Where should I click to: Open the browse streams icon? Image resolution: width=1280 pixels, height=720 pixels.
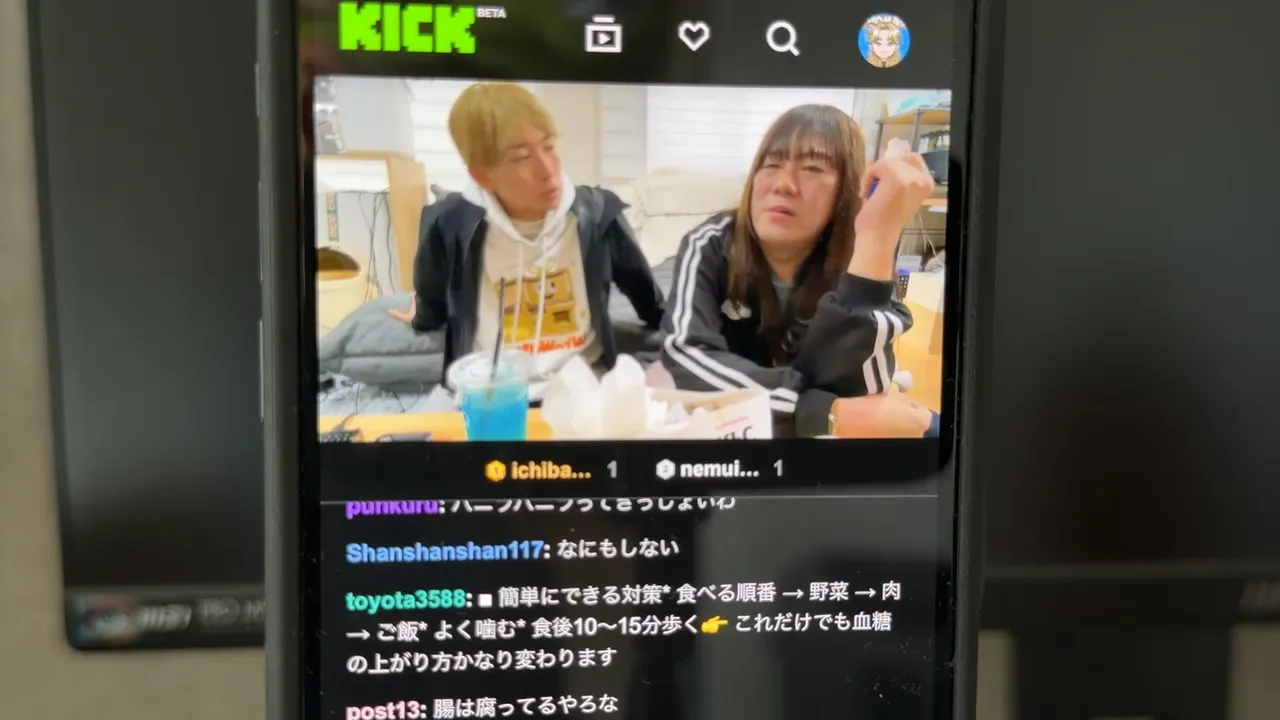[603, 37]
